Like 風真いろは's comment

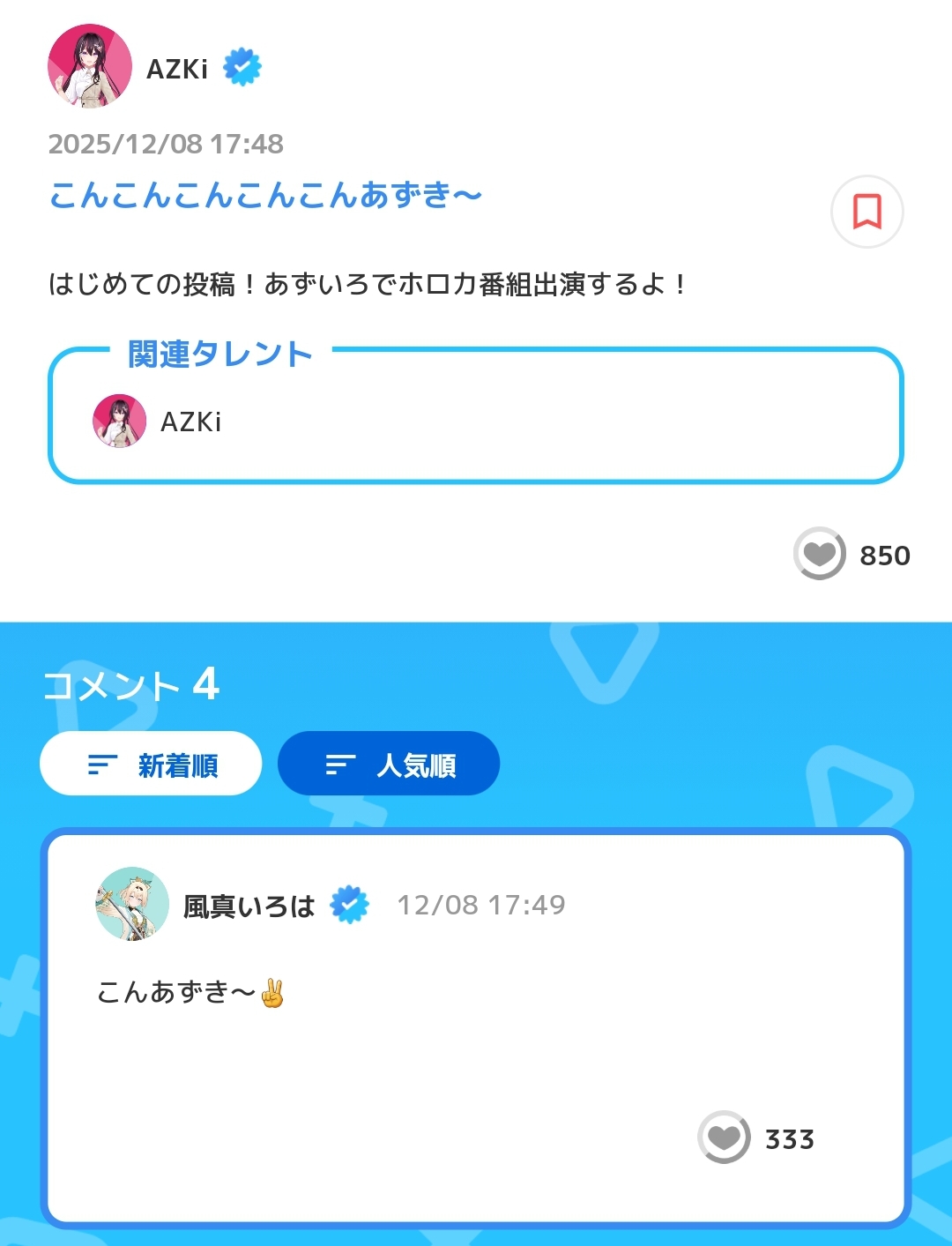724,1138
